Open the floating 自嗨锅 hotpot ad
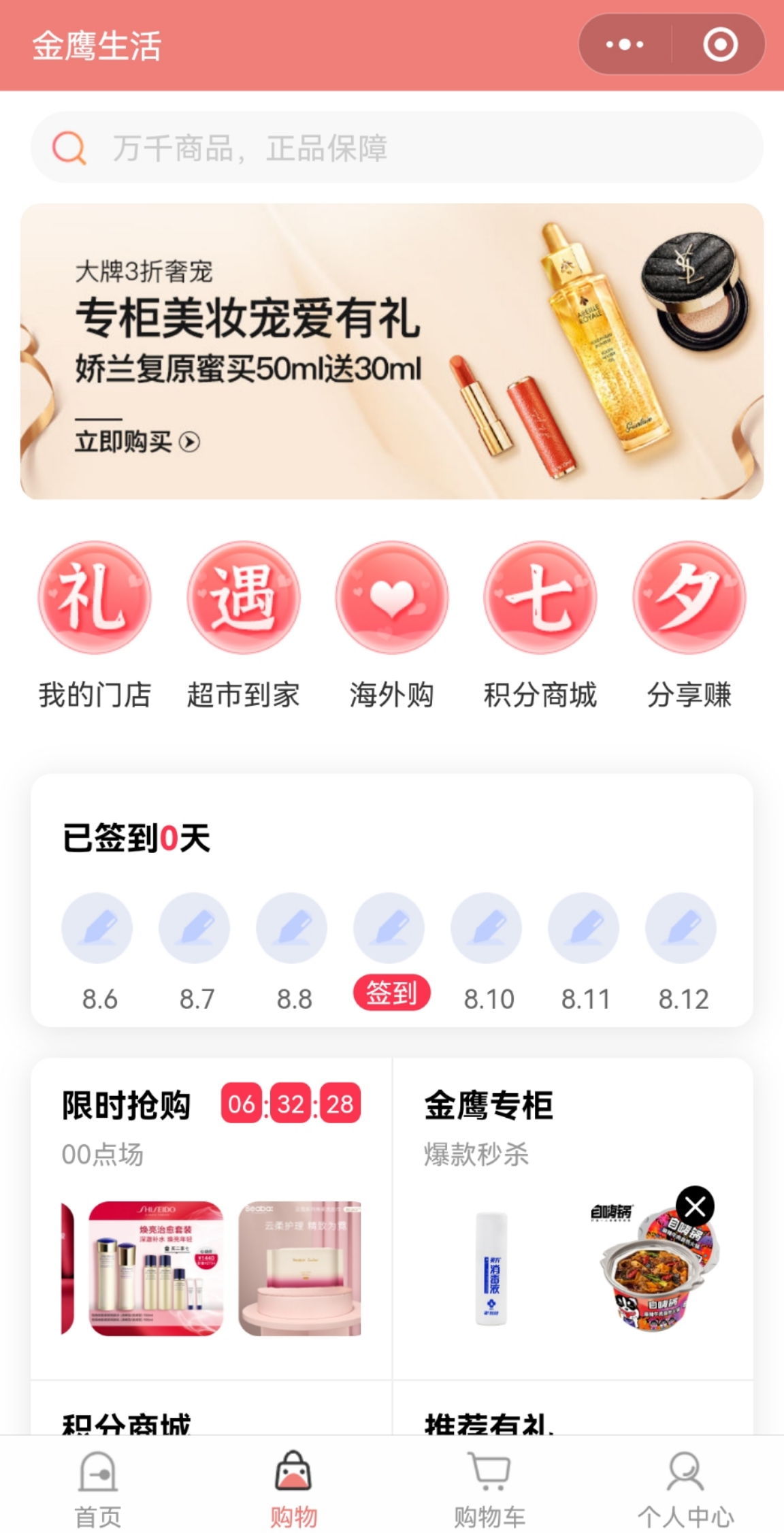This screenshot has width=784, height=1533. pos(652,1266)
